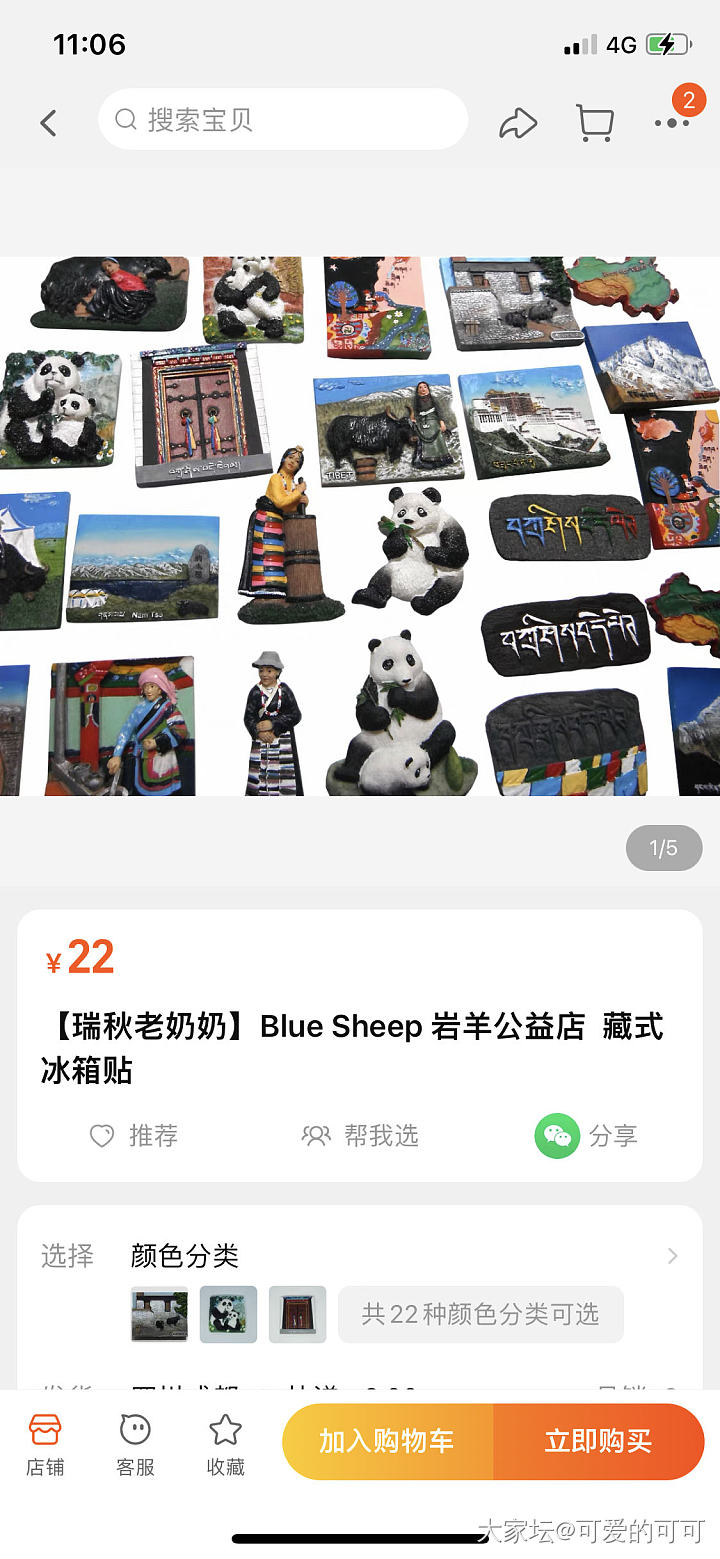Expand the 颜色分类 selection row
The width and height of the screenshot is (720, 1559).
[x=672, y=1256]
